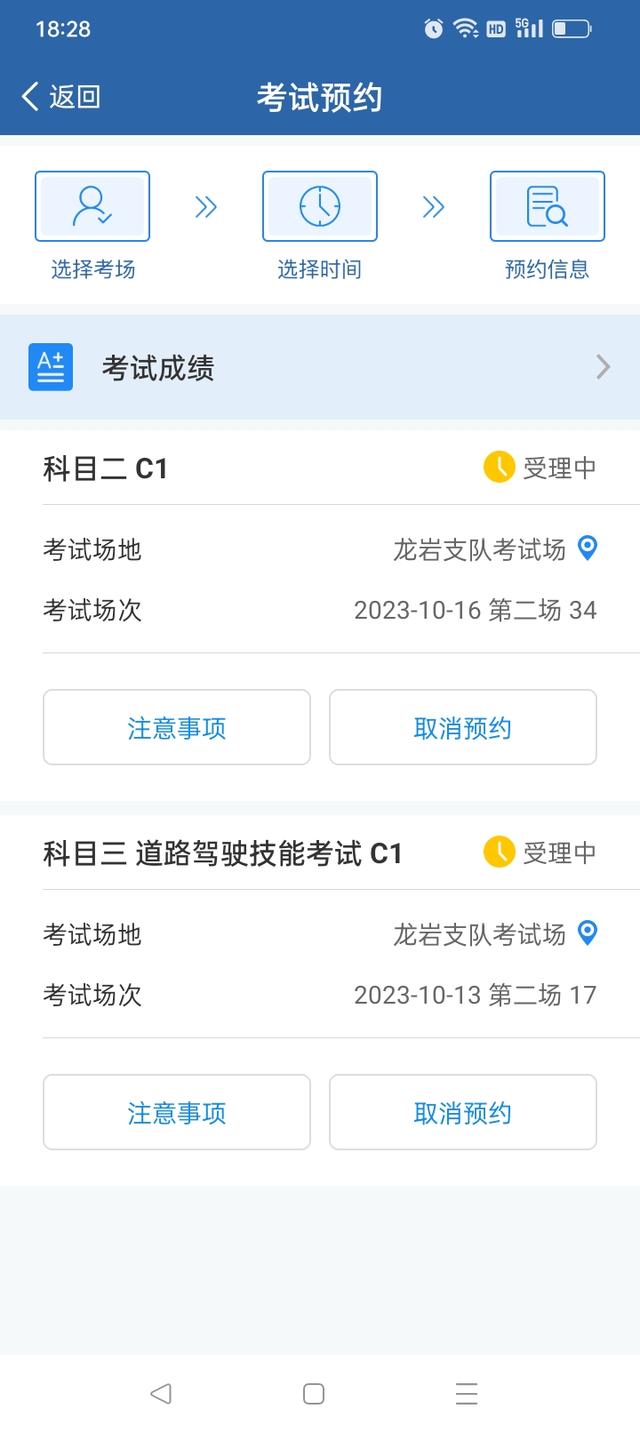Open the map pin for the 科目三 exam site
This screenshot has height=1433, width=640.
pos(588,933)
